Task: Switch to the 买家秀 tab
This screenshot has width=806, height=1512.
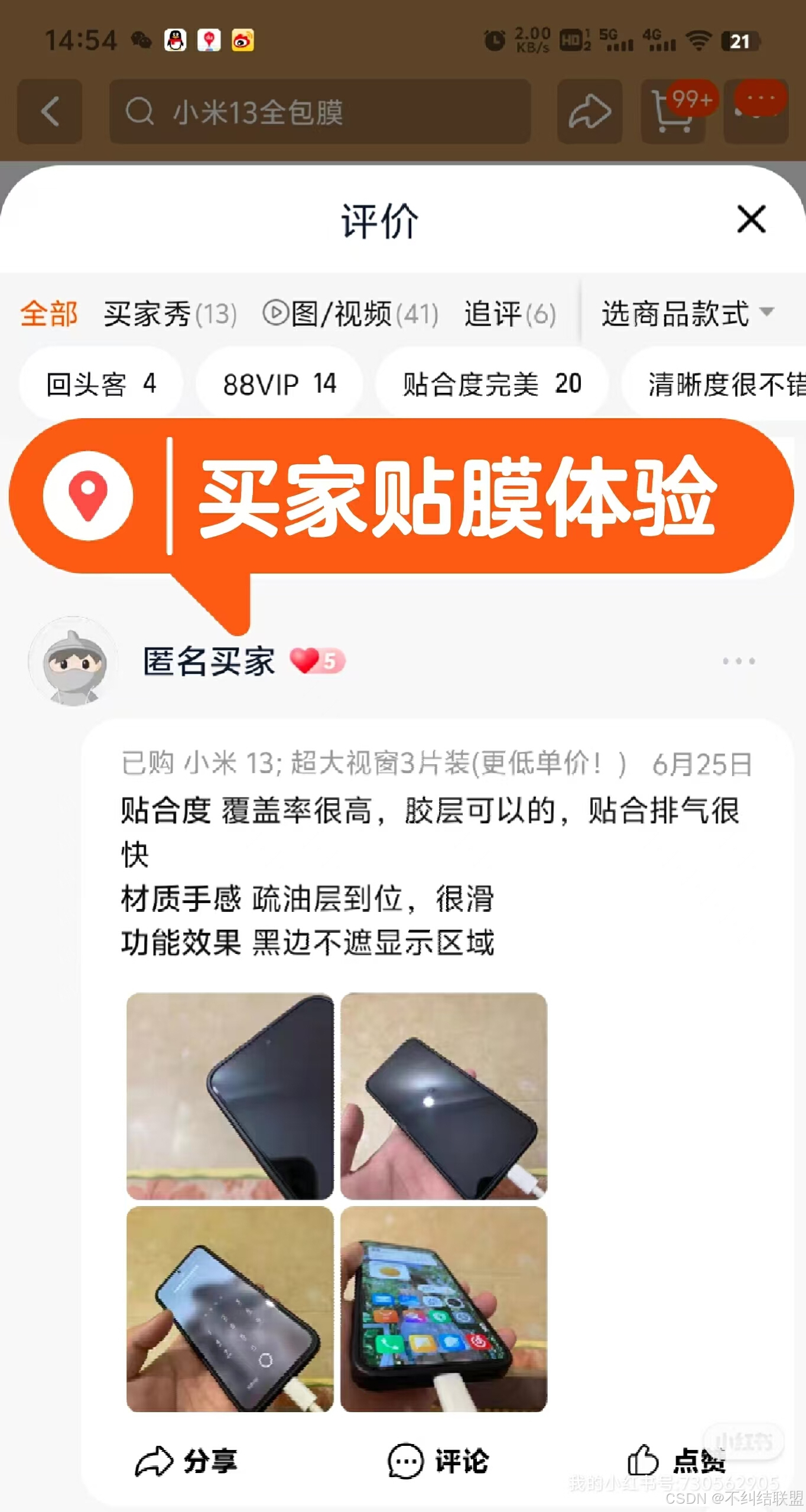Action: pyautogui.click(x=170, y=313)
